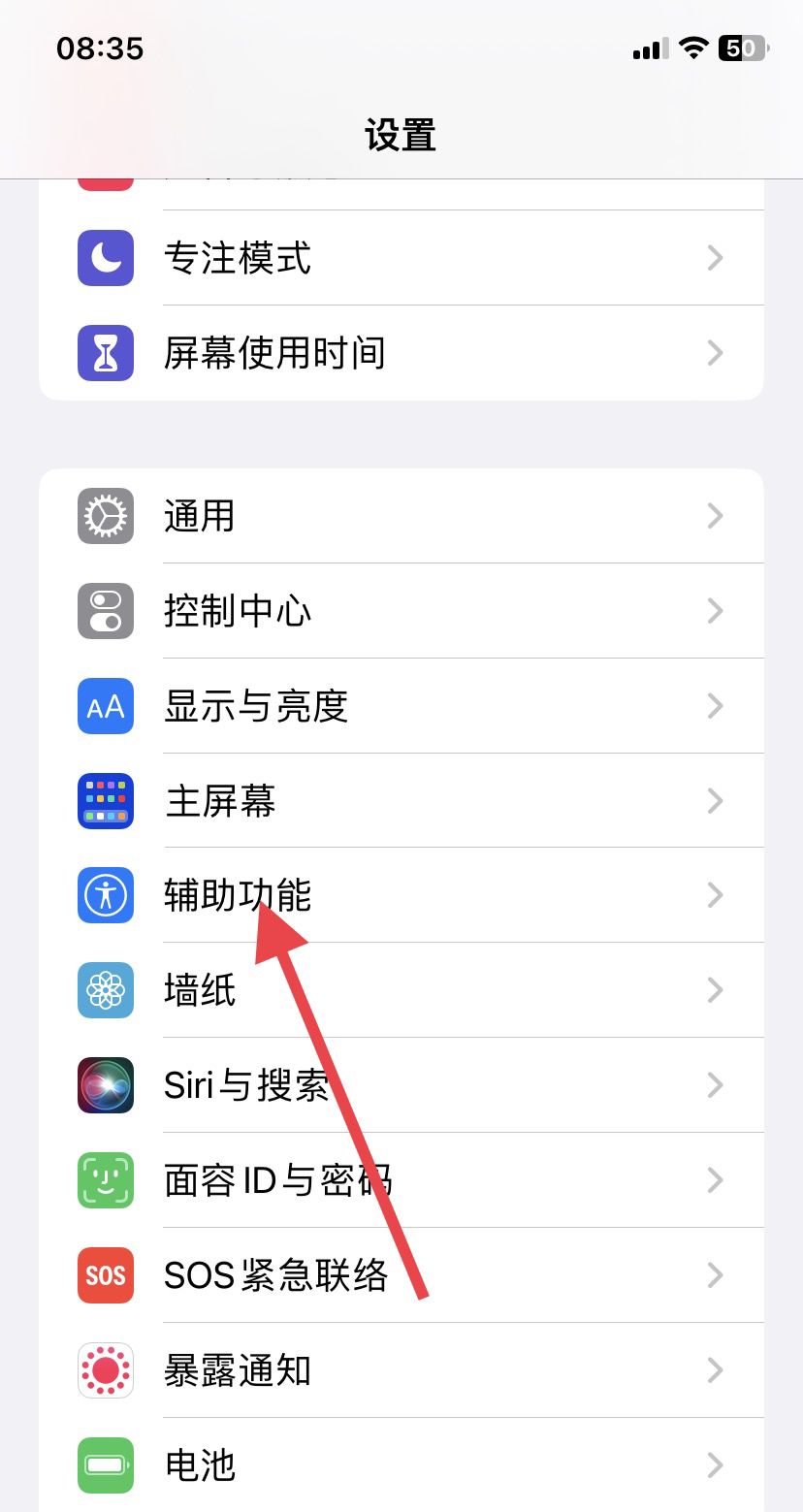This screenshot has width=803, height=1512.
Task: Tap the 辅助功能 row
Action: [x=401, y=895]
